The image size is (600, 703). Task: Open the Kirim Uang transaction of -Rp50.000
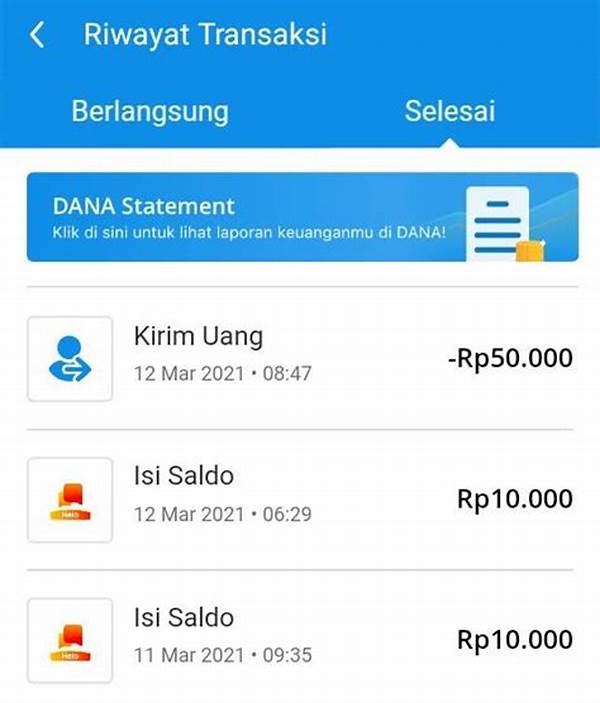click(300, 358)
